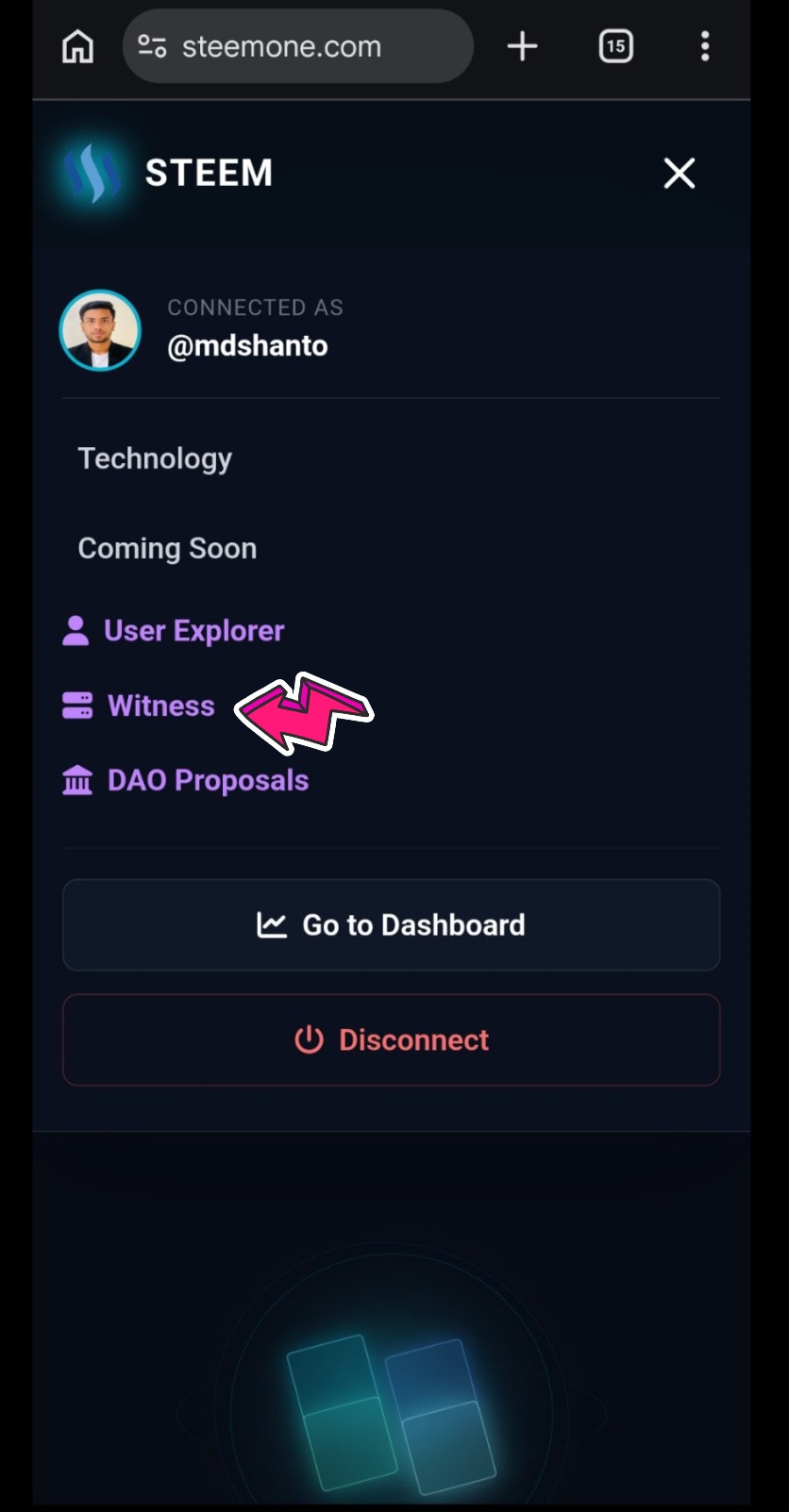
Task: Open User Explorer
Action: coord(193,630)
